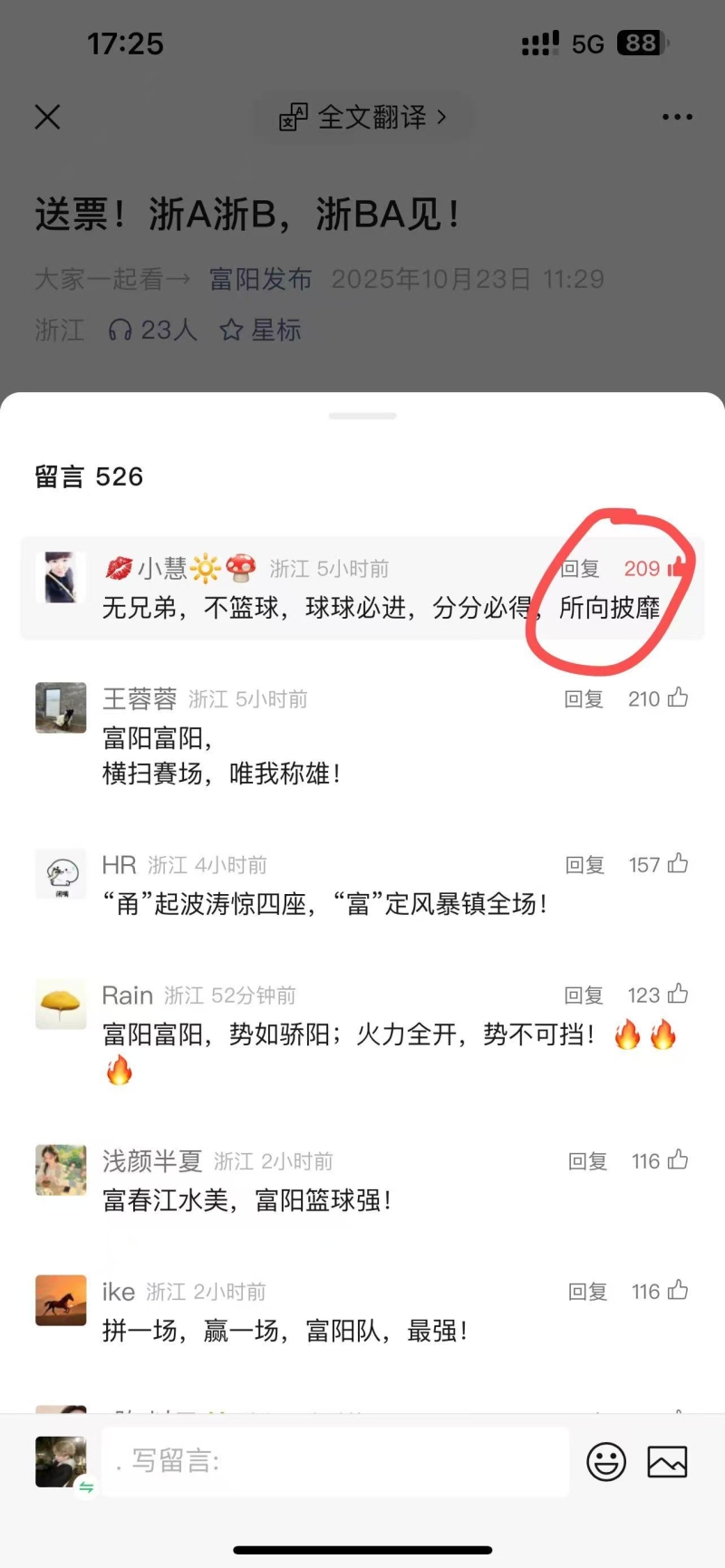Star this account with 星标
The height and width of the screenshot is (1568, 725).
(261, 330)
